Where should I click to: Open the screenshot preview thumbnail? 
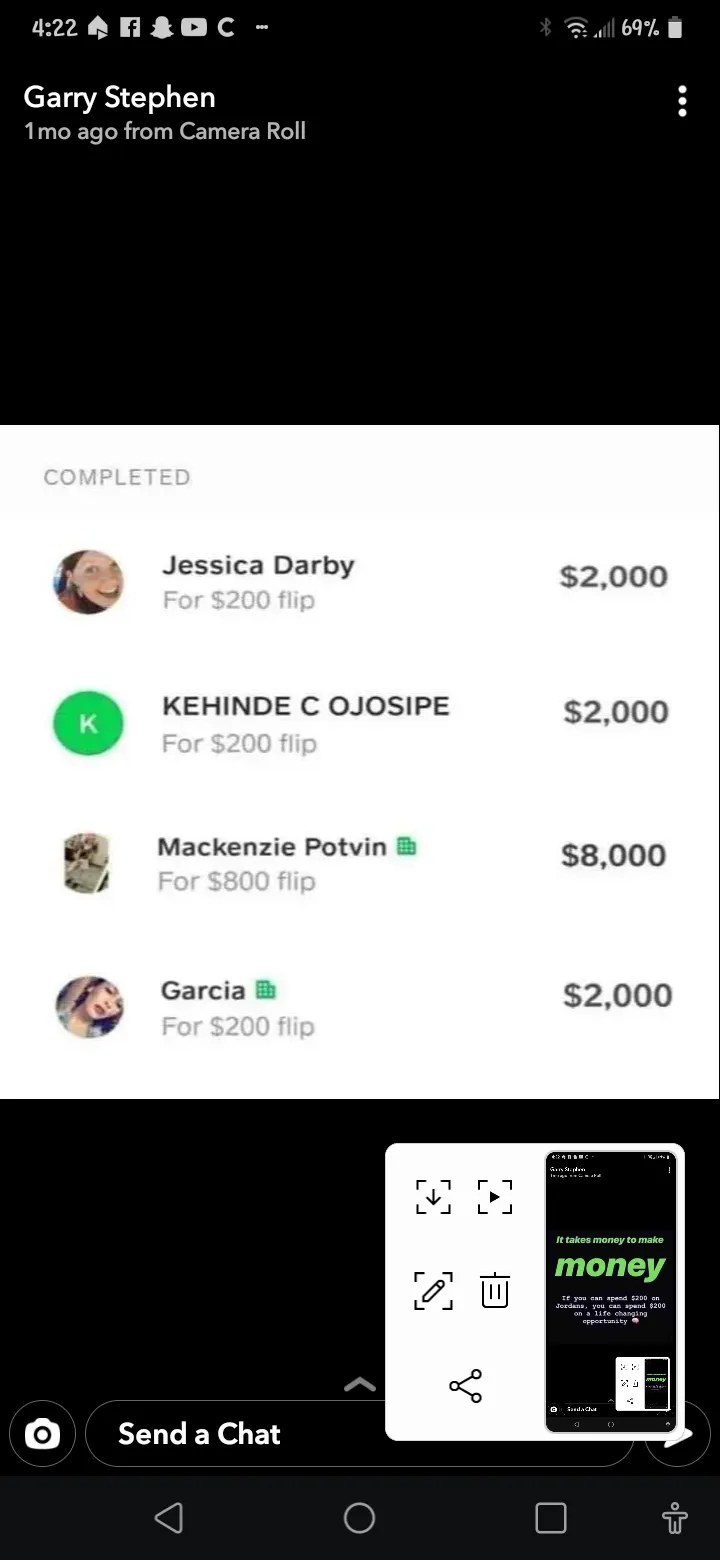(611, 1292)
